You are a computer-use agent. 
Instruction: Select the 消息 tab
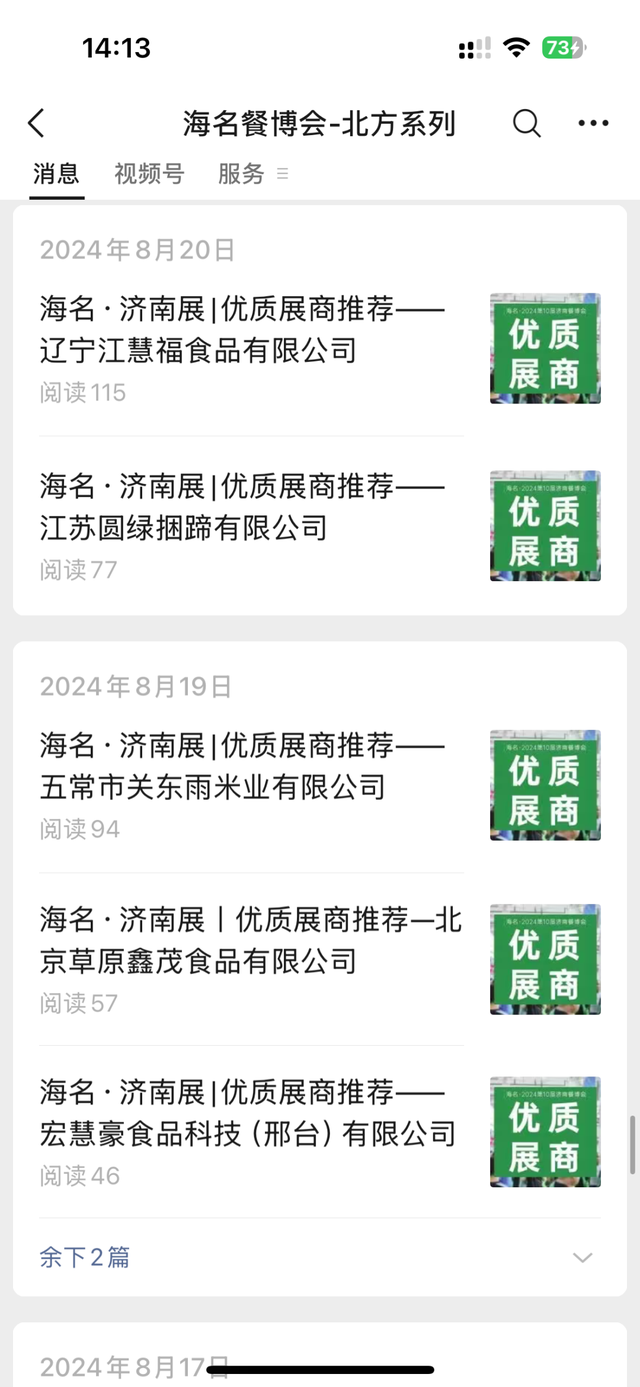tap(56, 174)
